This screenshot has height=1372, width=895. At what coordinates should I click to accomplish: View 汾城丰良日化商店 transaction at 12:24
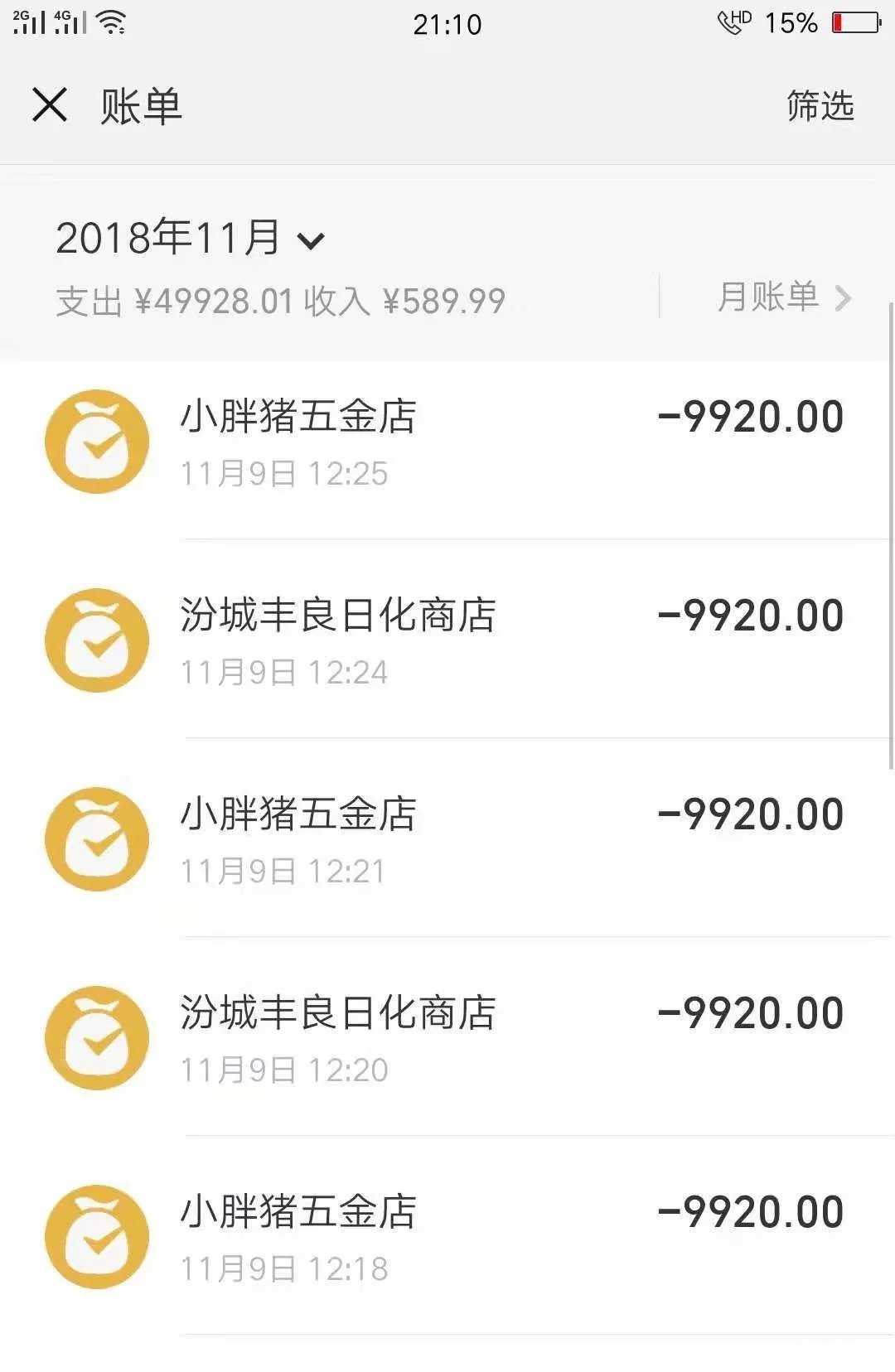click(x=447, y=641)
